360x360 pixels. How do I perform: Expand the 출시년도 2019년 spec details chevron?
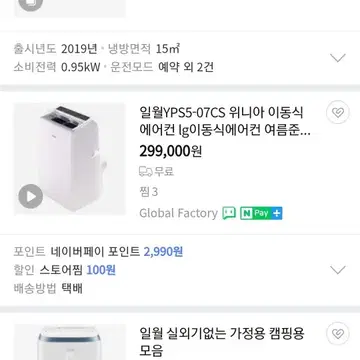(x=338, y=58)
